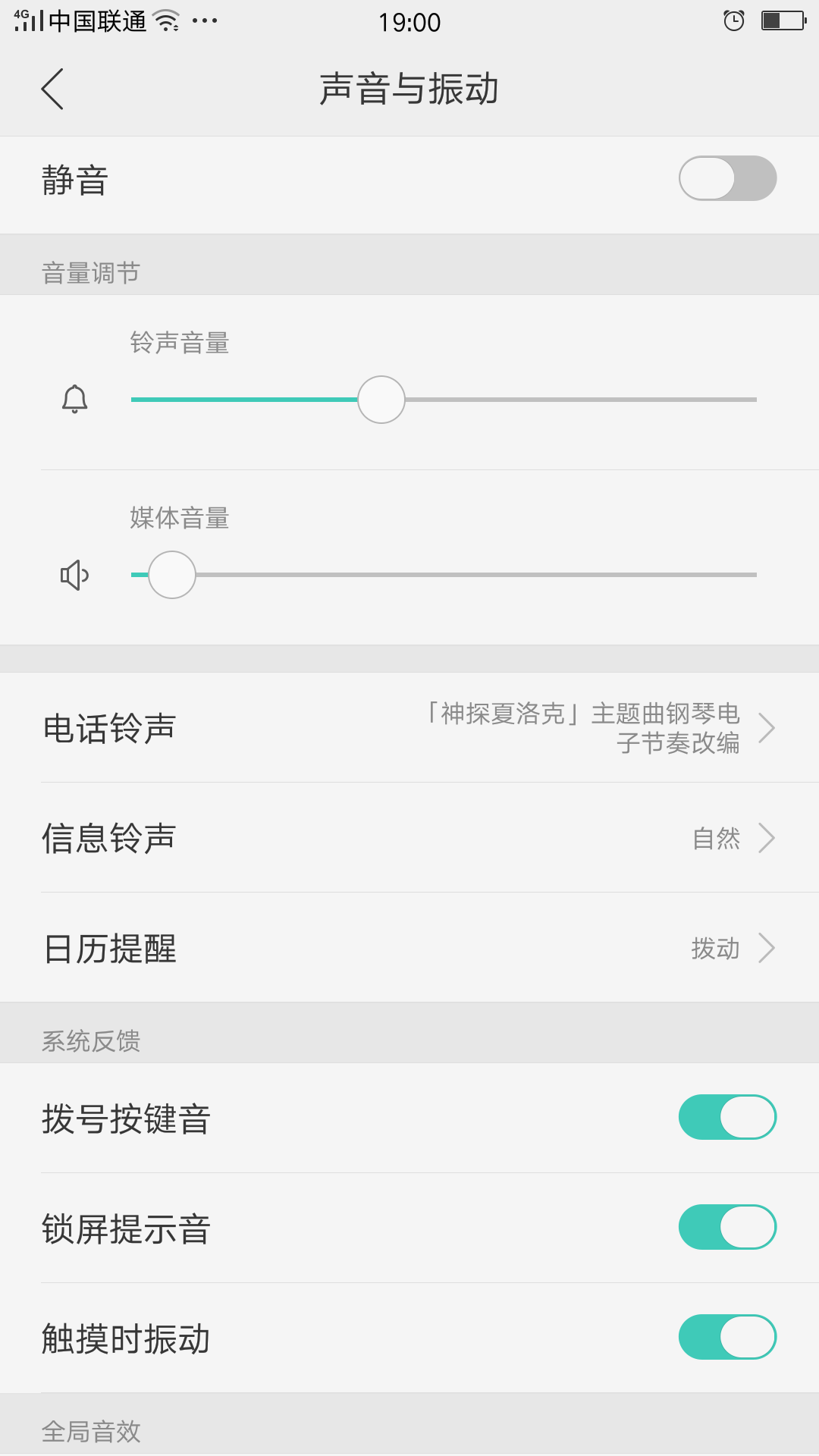Open 日历提醒 calendar reminder sound

[409, 948]
